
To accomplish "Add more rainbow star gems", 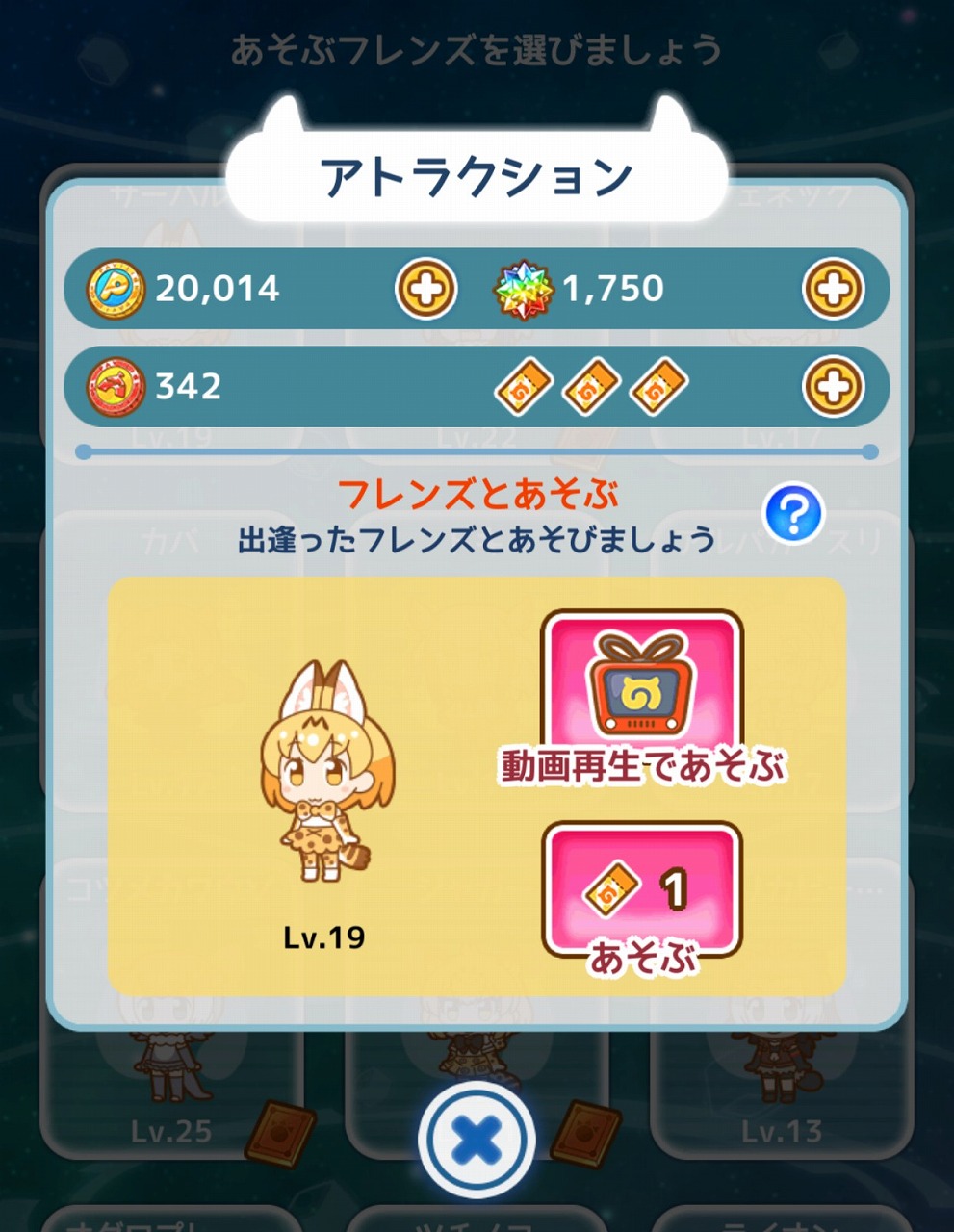I will pyautogui.click(x=833, y=288).
